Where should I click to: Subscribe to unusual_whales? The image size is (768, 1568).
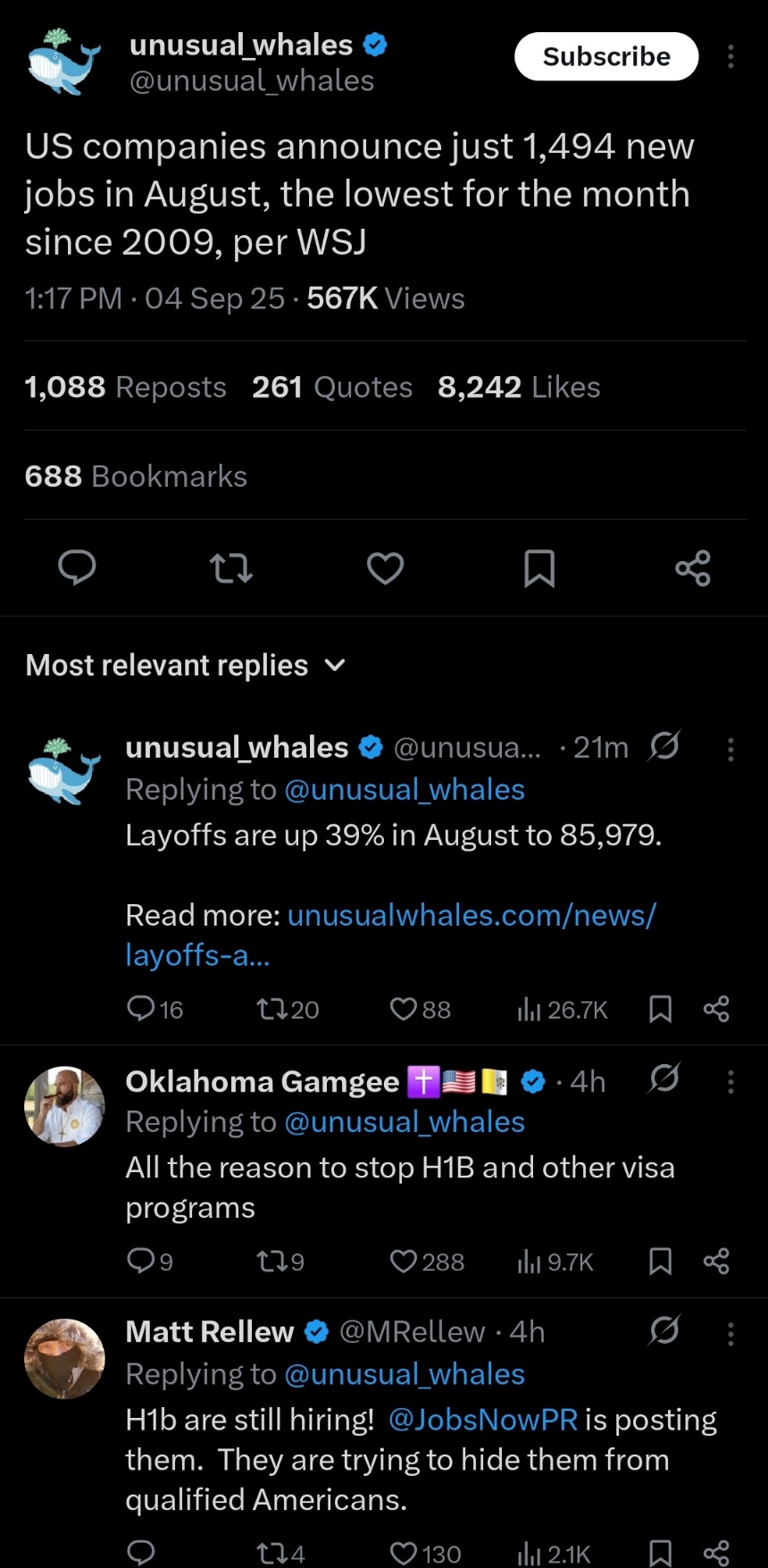click(x=606, y=56)
